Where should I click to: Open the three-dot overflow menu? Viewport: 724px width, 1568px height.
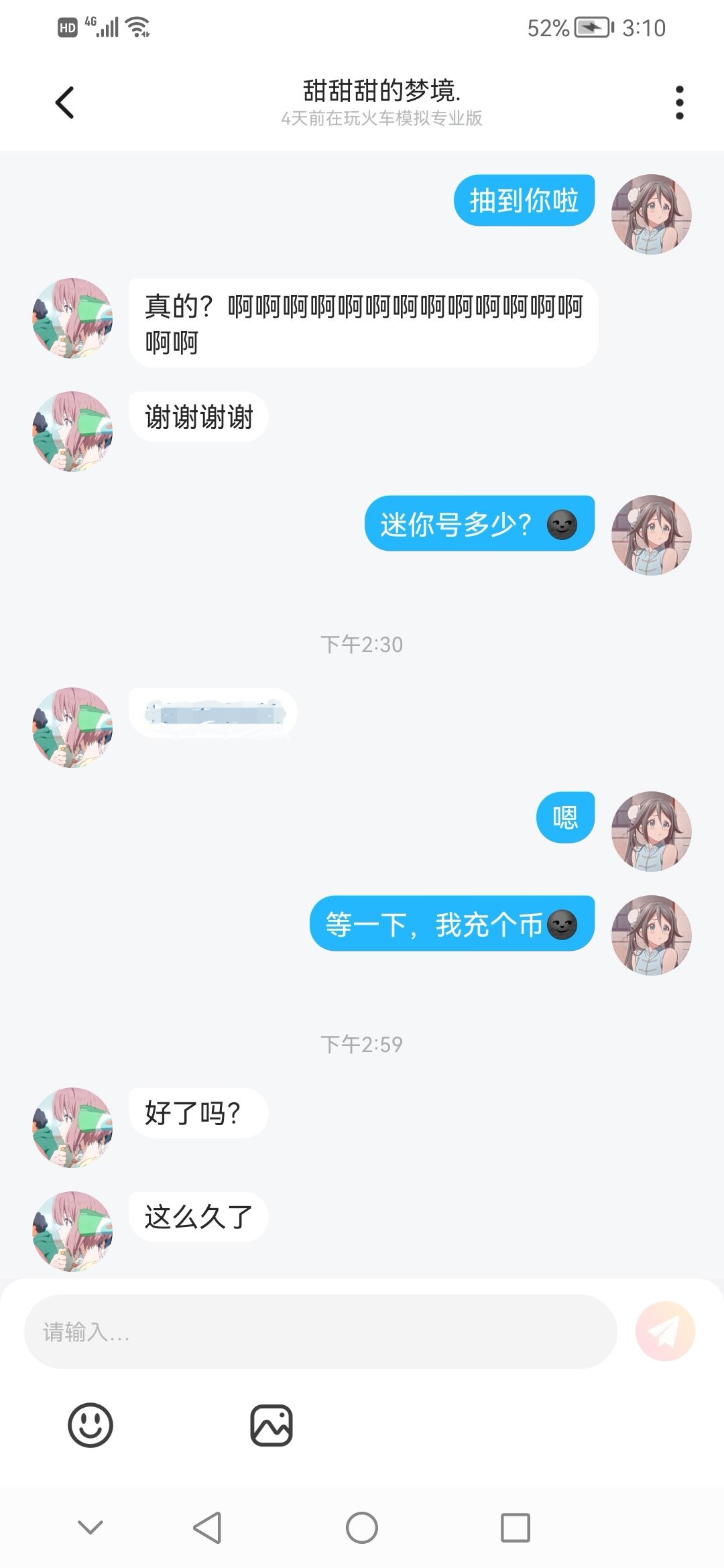(680, 103)
